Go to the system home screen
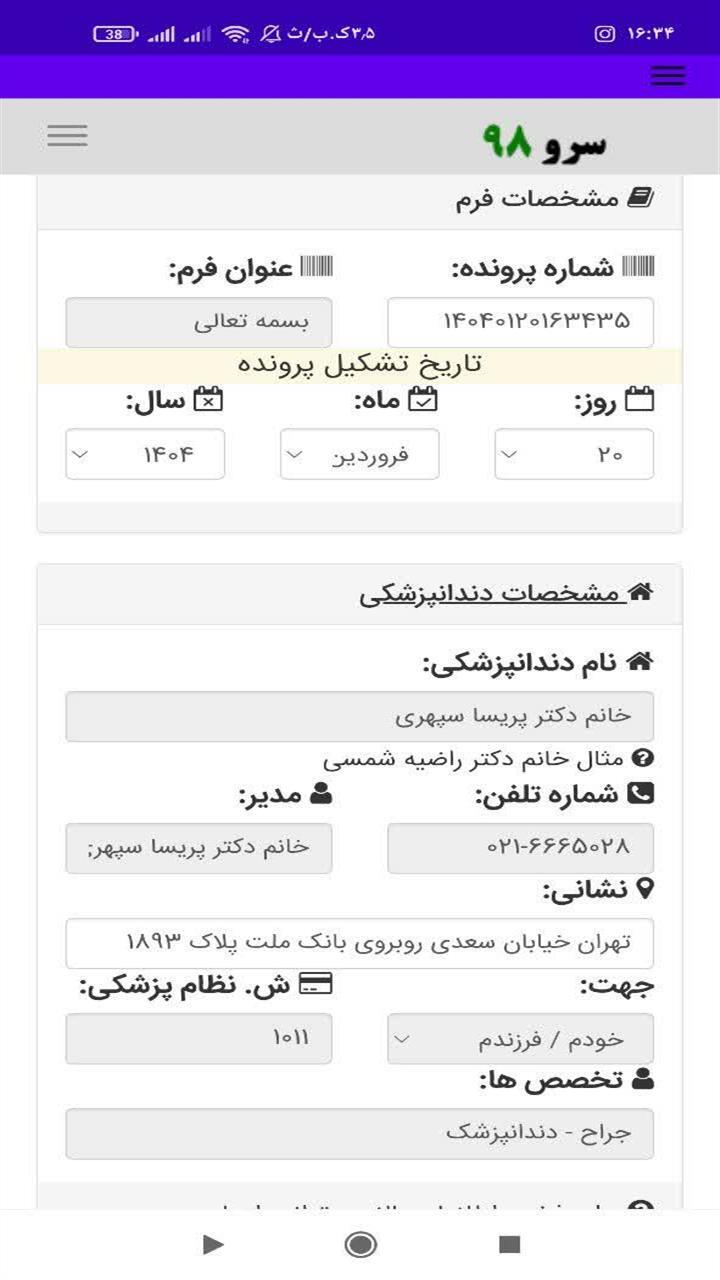Viewport: 720px width, 1280px height. tap(360, 1244)
